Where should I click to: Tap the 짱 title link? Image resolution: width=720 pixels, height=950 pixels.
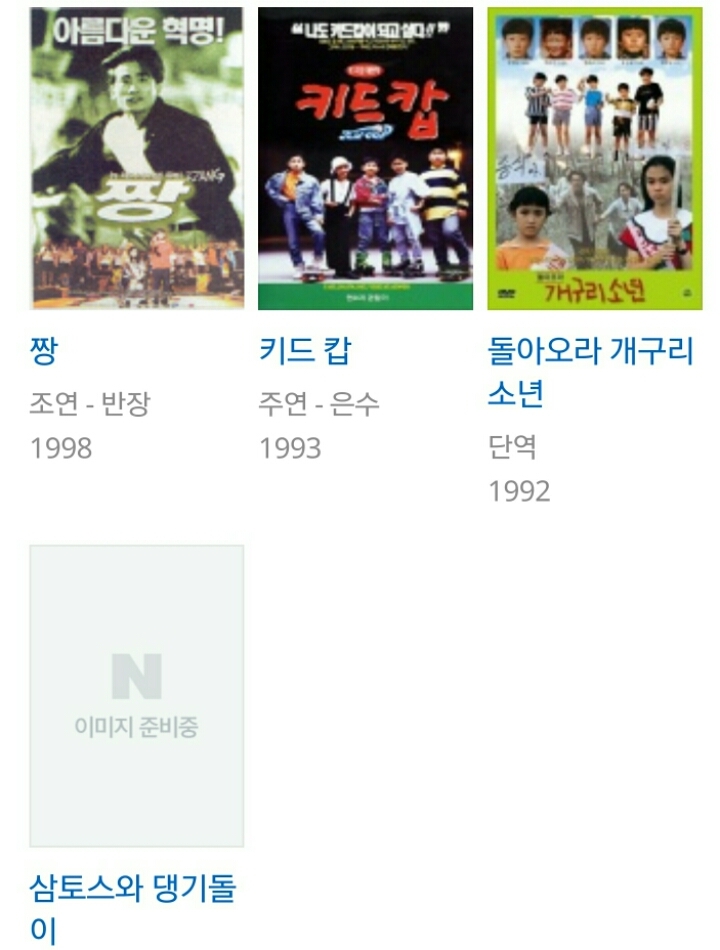[x=45, y=351]
